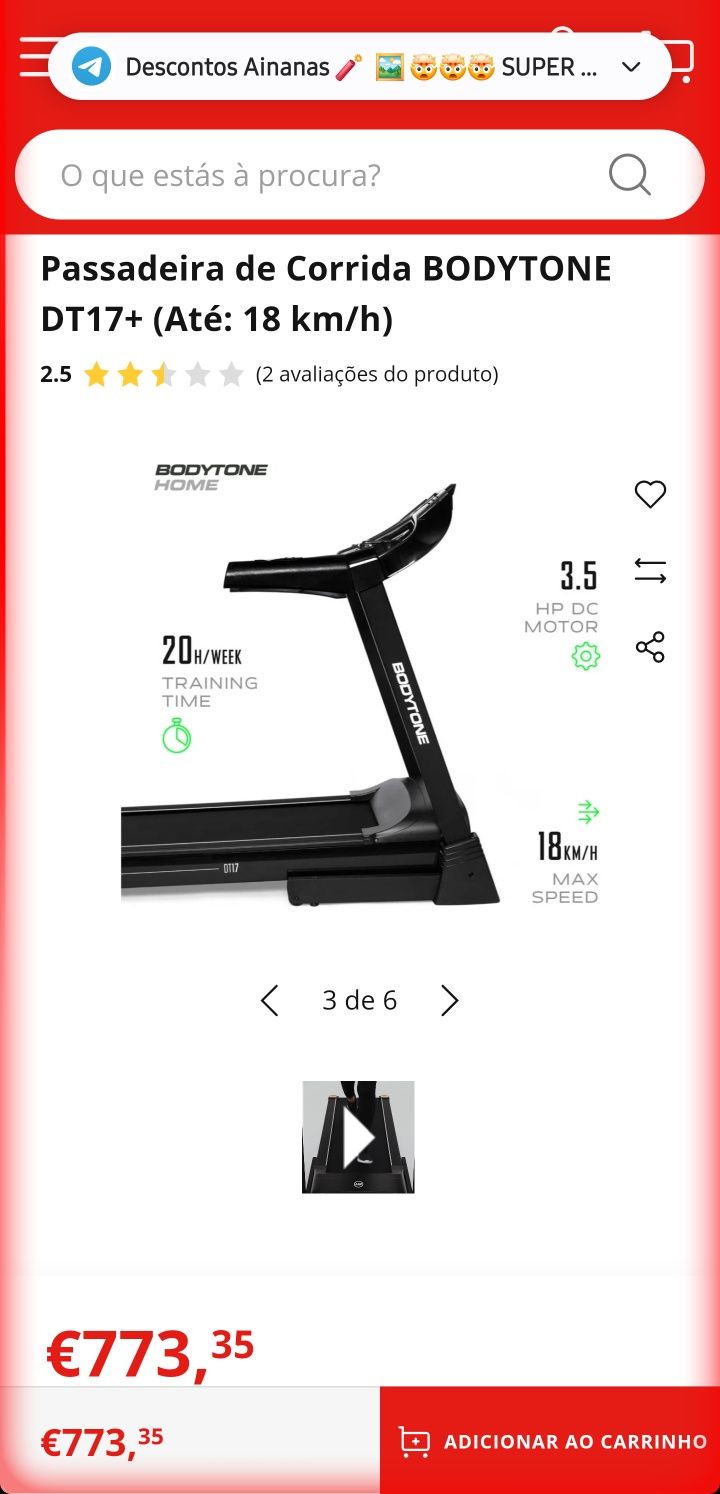Add treadmill to wishlist with heart icon
Viewport: 720px width, 1494px height.
pos(650,494)
